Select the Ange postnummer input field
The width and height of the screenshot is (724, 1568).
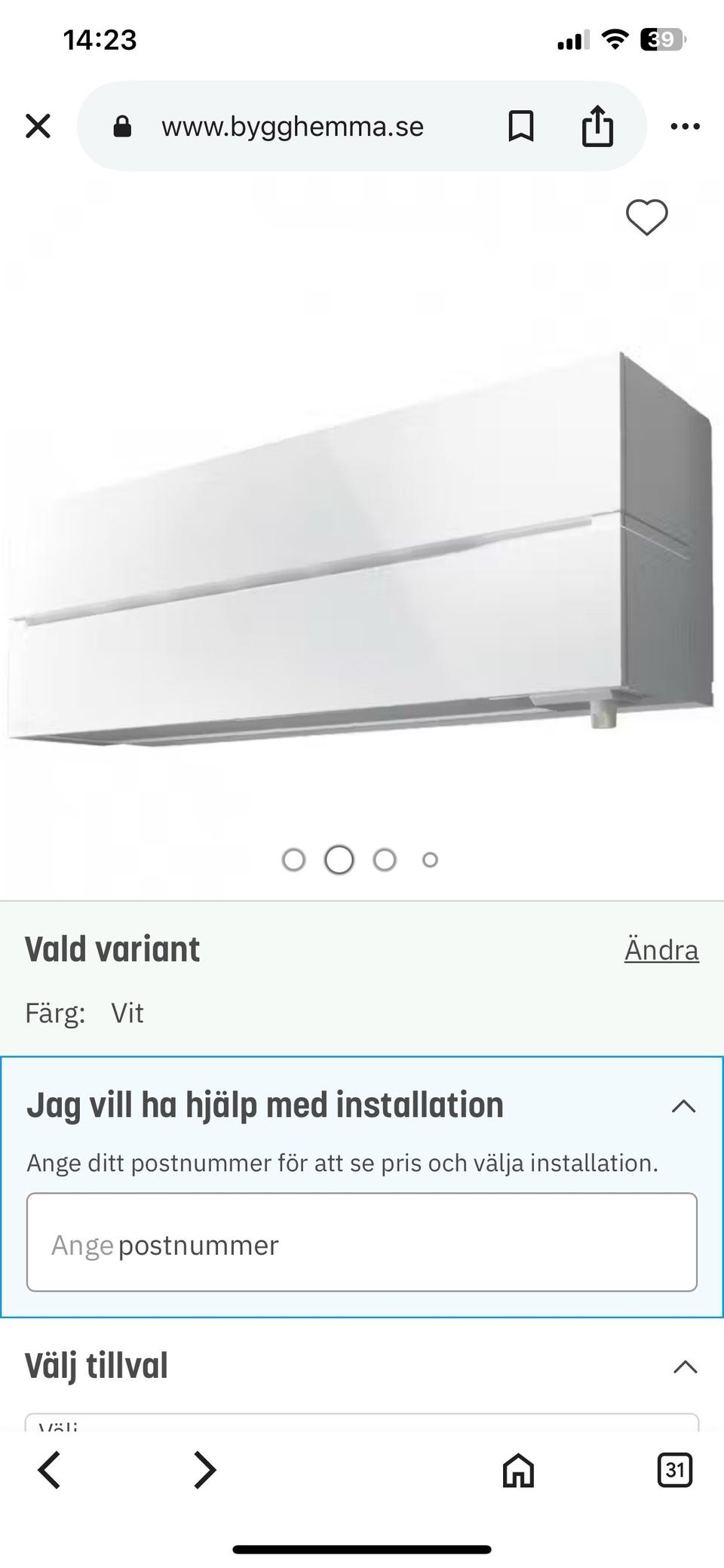[x=362, y=1244]
